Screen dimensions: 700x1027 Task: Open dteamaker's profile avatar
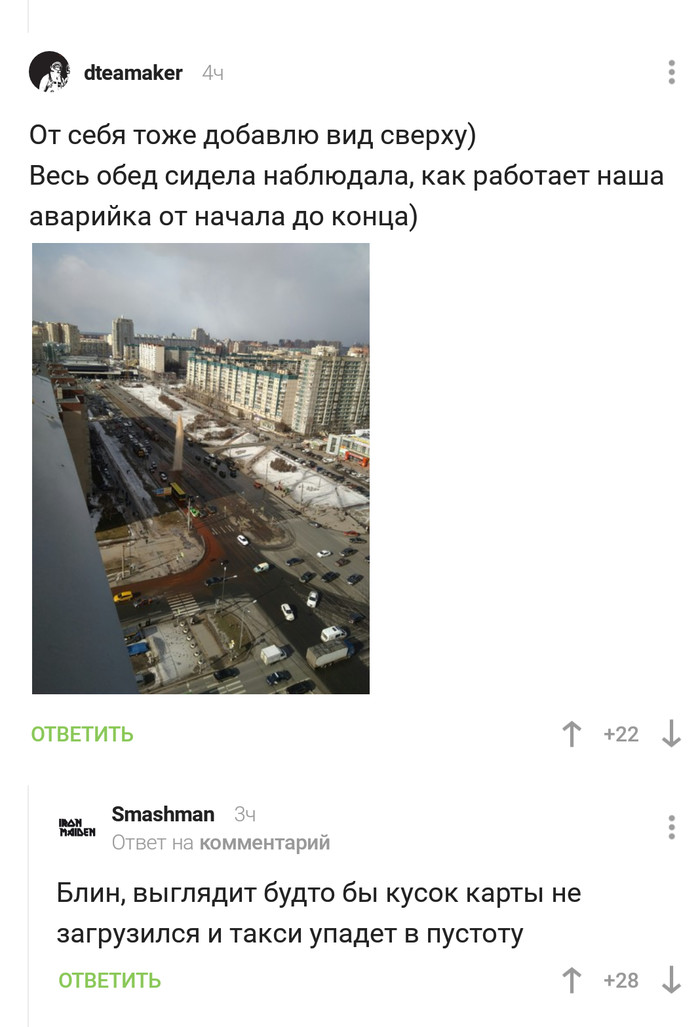49,72
